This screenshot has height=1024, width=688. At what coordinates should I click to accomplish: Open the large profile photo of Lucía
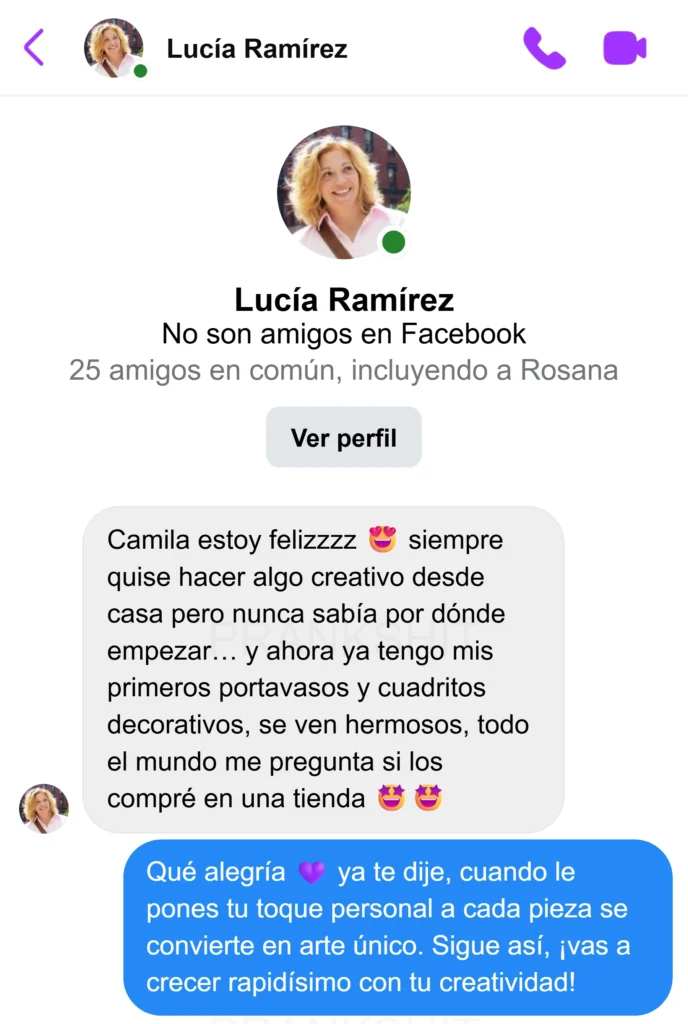pos(343,192)
